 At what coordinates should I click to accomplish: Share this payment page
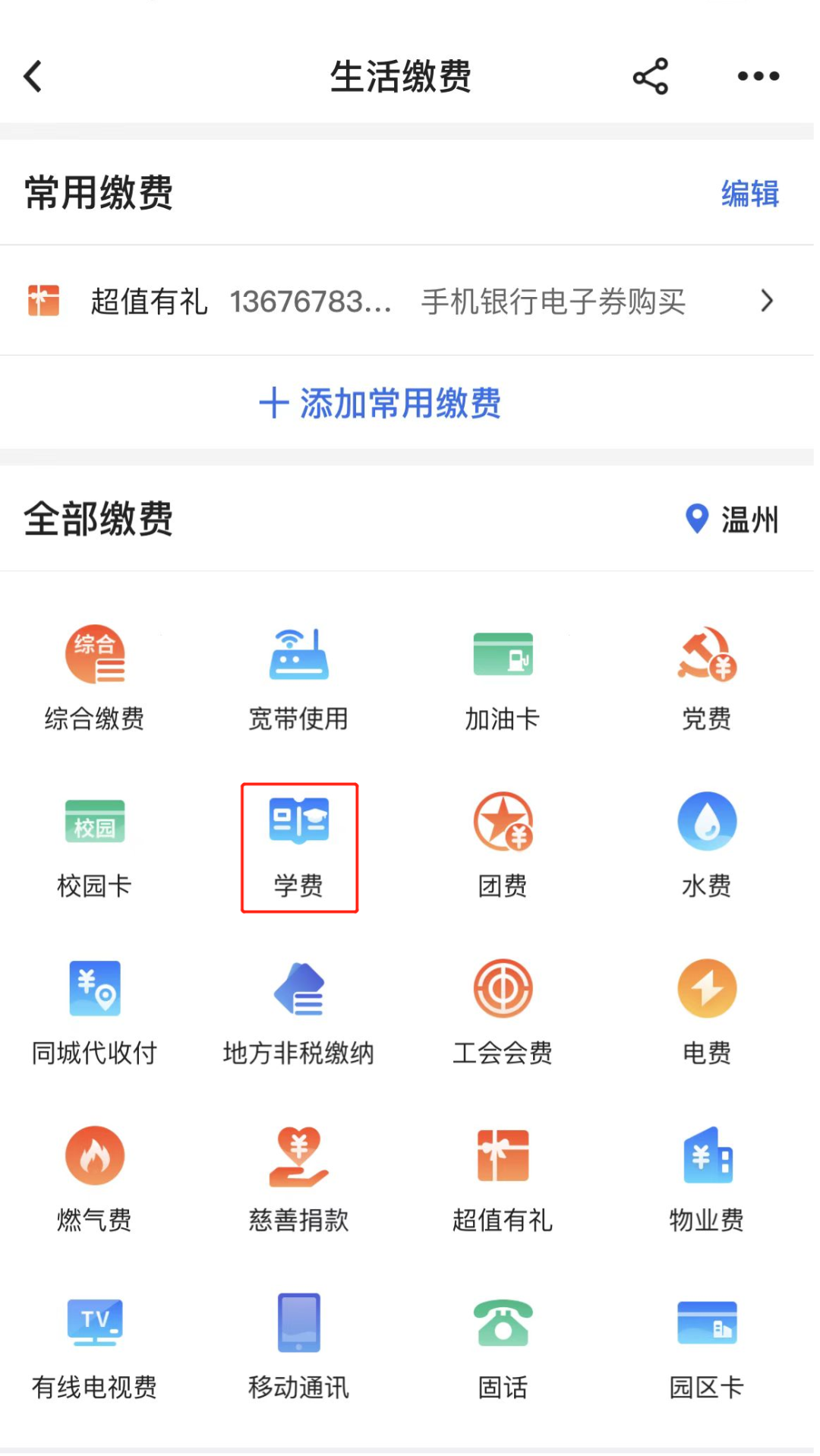pos(650,76)
